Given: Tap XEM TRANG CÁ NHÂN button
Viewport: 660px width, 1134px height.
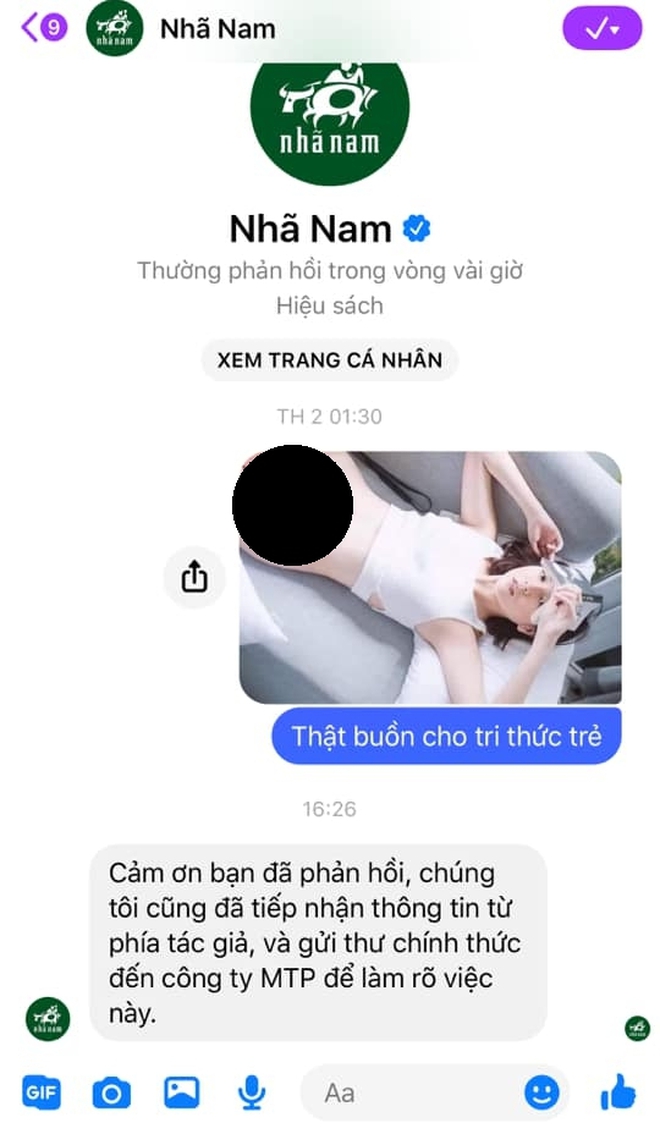Looking at the screenshot, I should 329,360.
